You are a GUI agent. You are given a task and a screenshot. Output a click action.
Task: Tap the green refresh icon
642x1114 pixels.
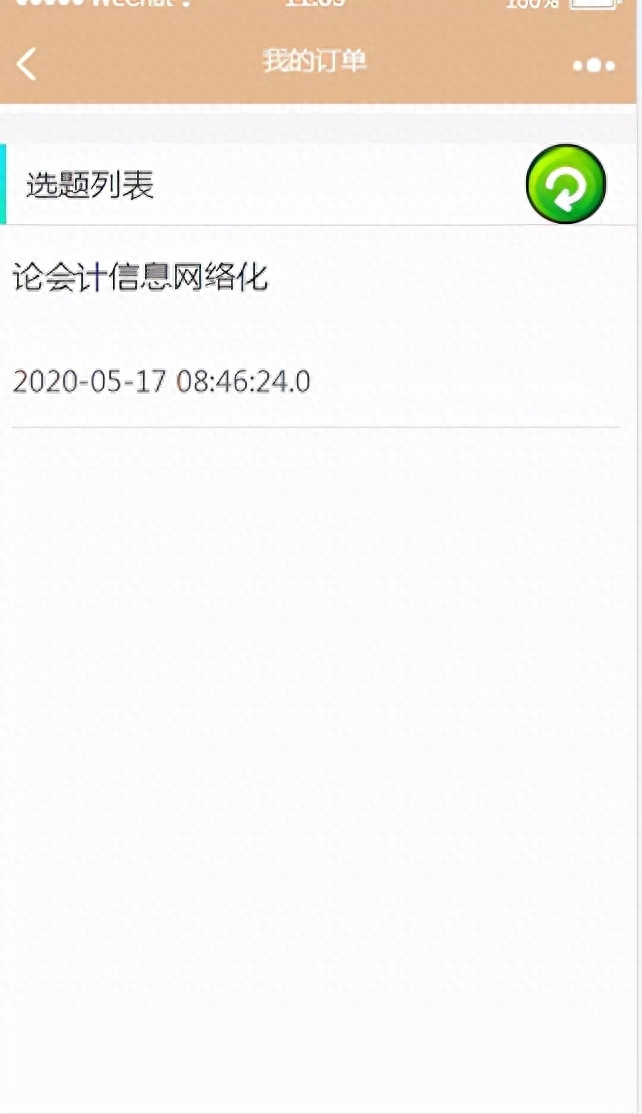[x=566, y=184]
